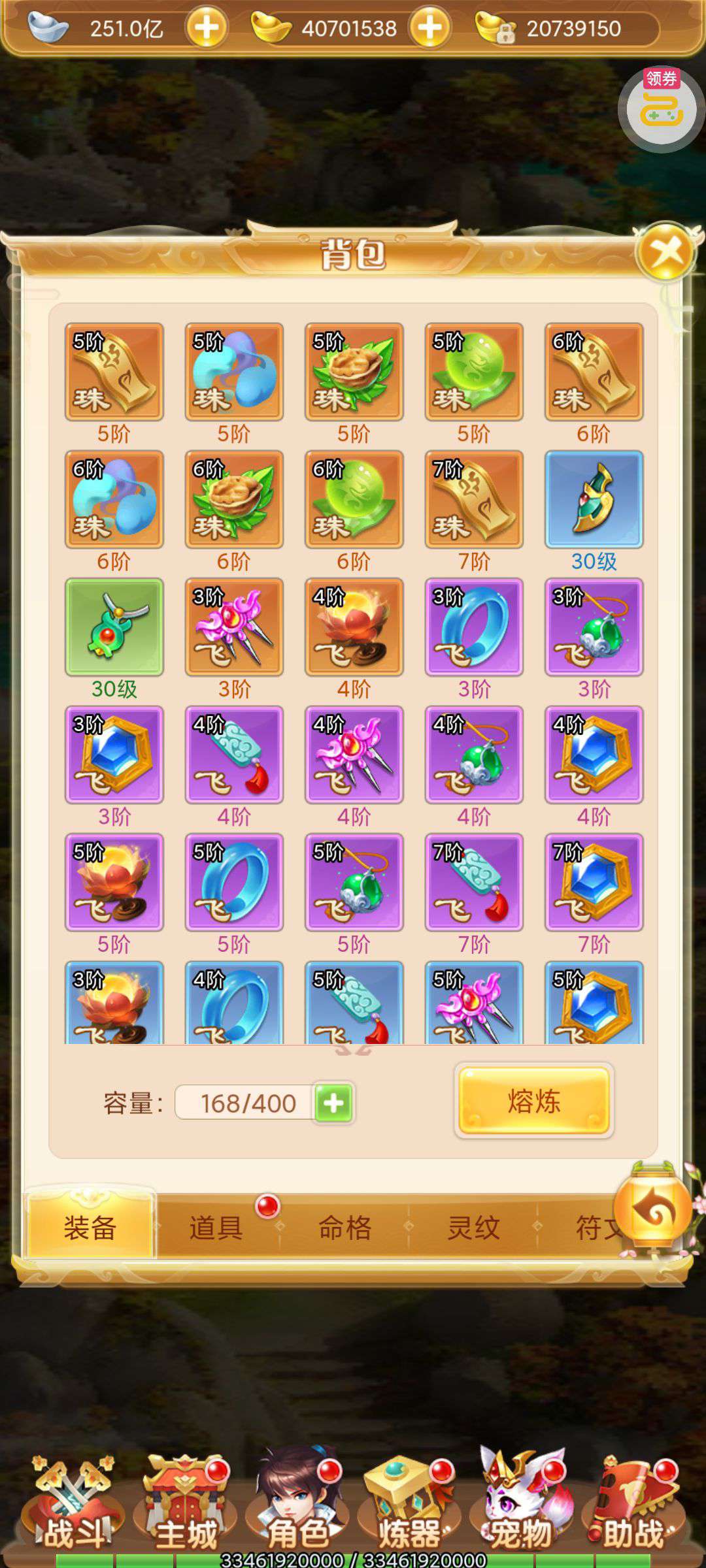Open the 领券 coupon floating icon
706x1568 pixels.
click(x=660, y=108)
